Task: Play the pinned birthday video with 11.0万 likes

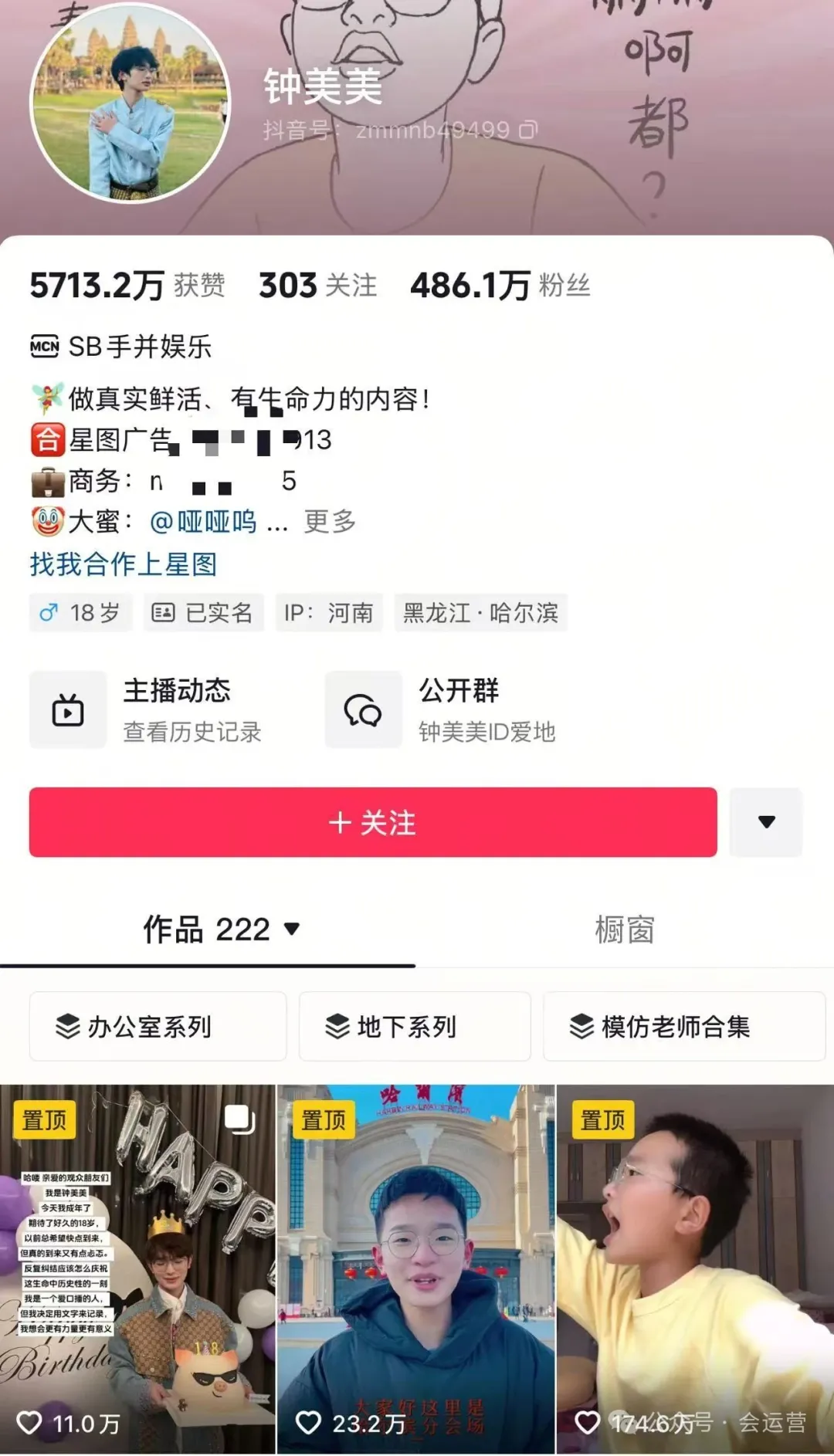Action: point(137,1269)
